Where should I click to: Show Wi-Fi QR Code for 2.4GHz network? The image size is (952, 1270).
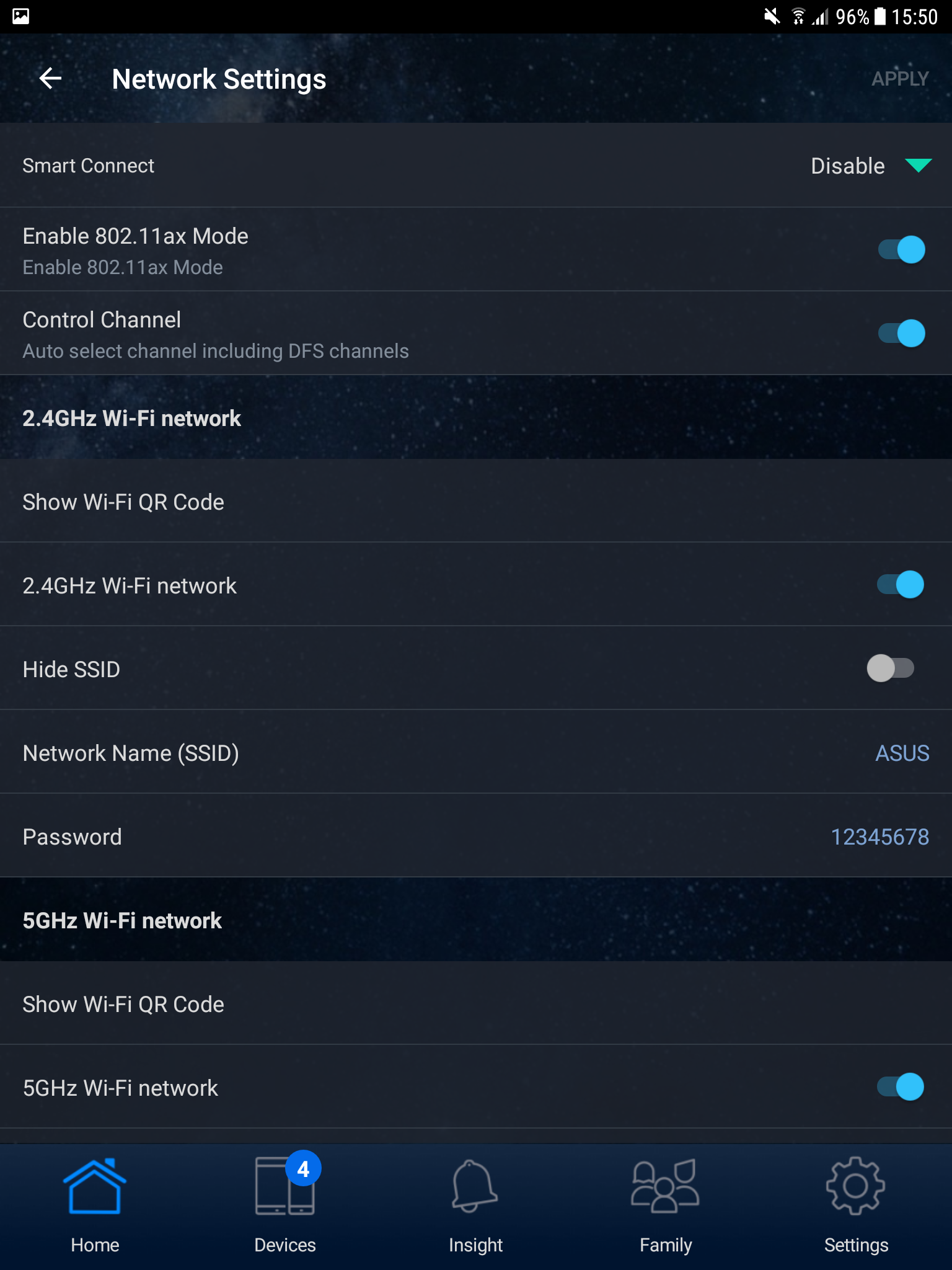tap(124, 502)
